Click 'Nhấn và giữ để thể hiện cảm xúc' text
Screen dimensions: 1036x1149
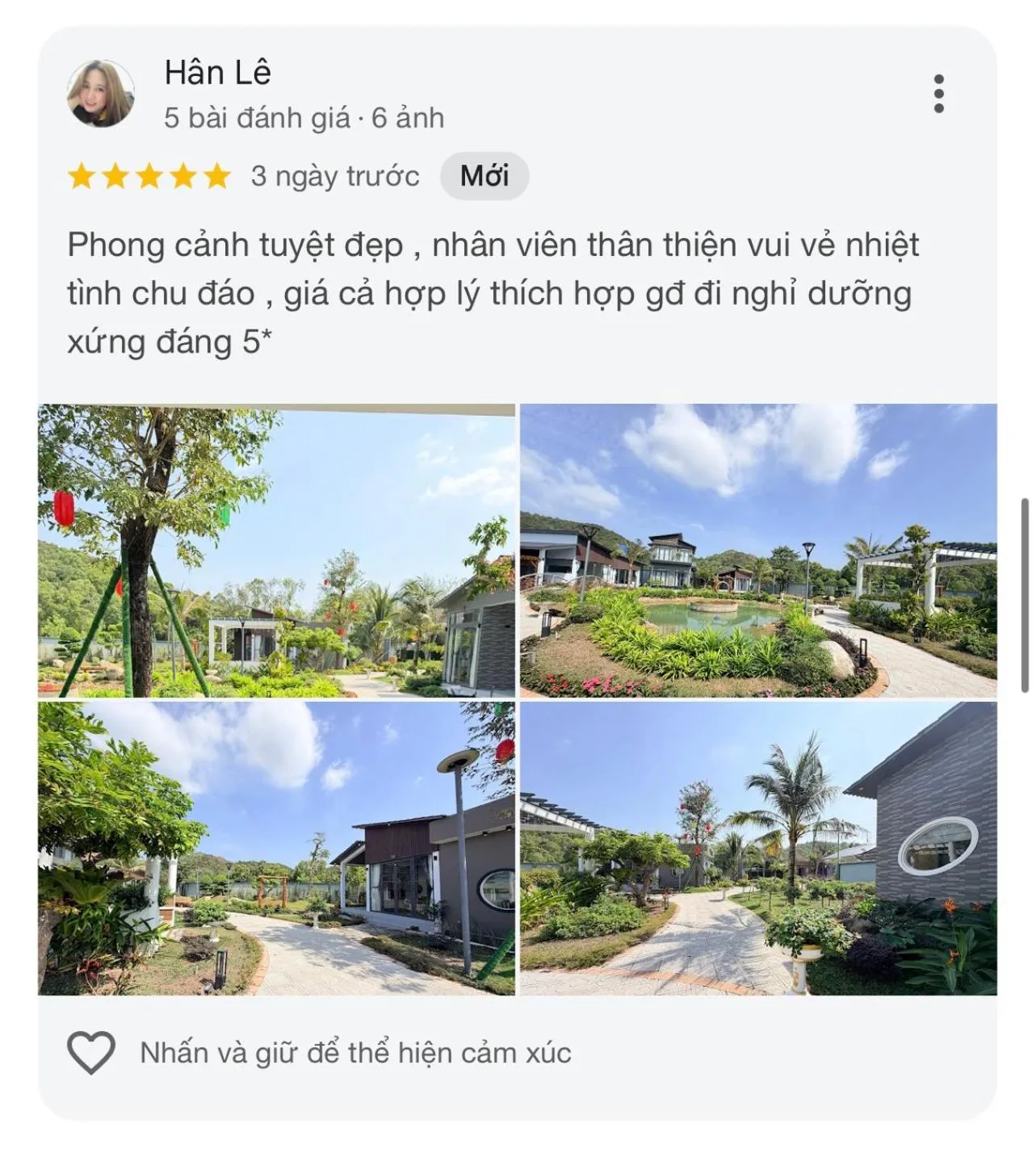[x=357, y=1052]
